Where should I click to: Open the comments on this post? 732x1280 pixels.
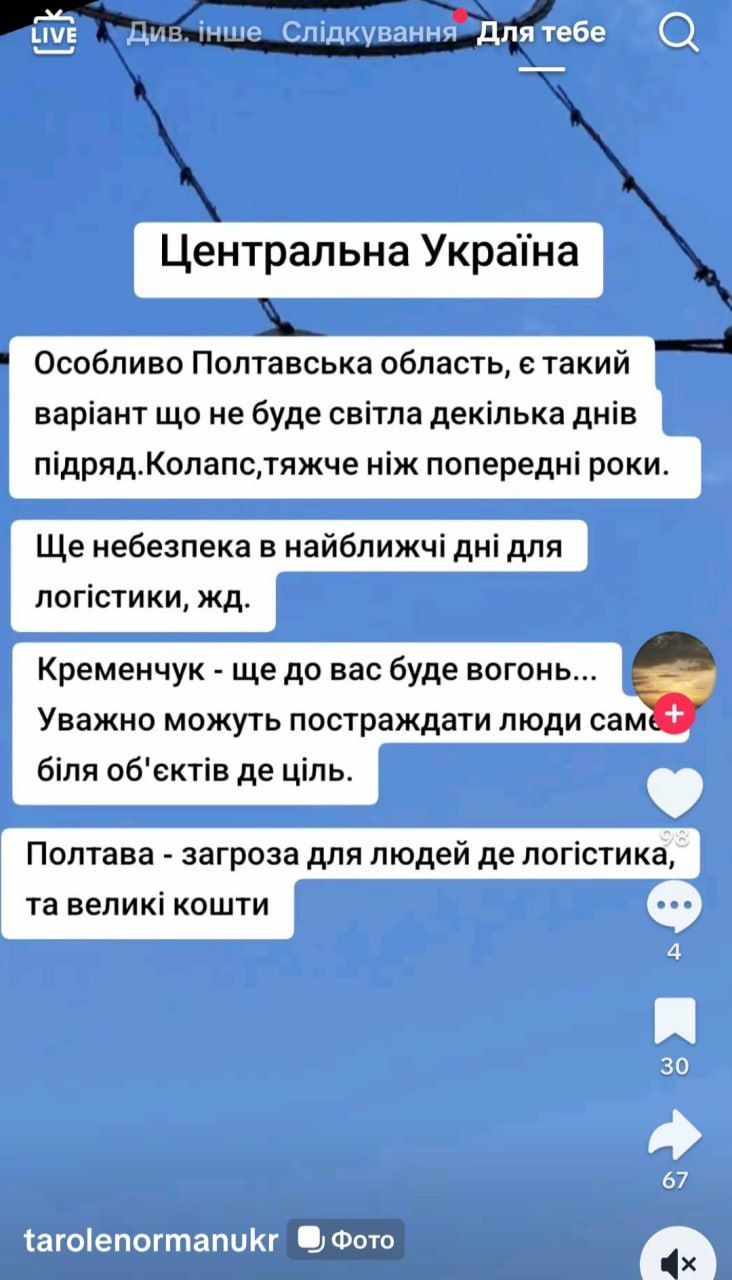[x=675, y=910]
